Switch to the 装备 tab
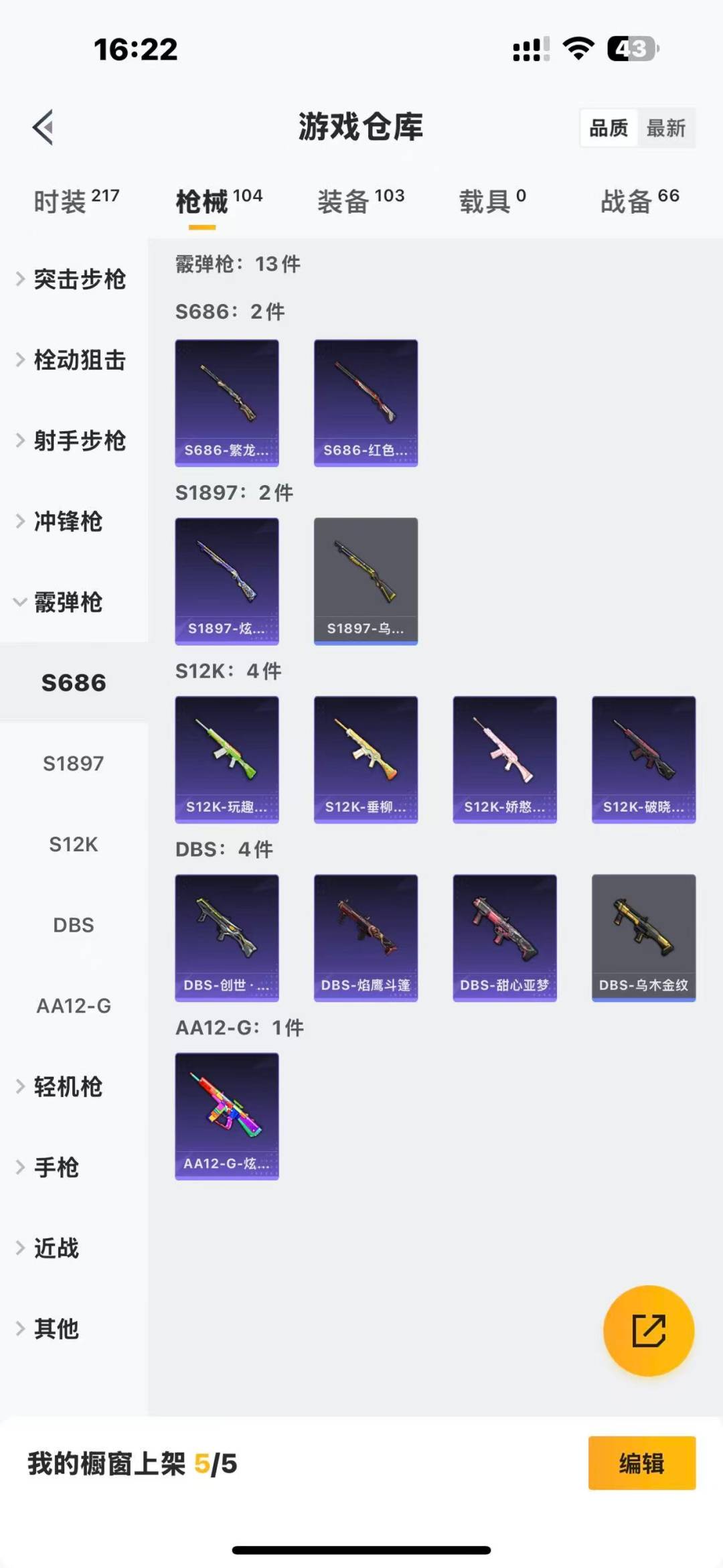 (x=360, y=201)
